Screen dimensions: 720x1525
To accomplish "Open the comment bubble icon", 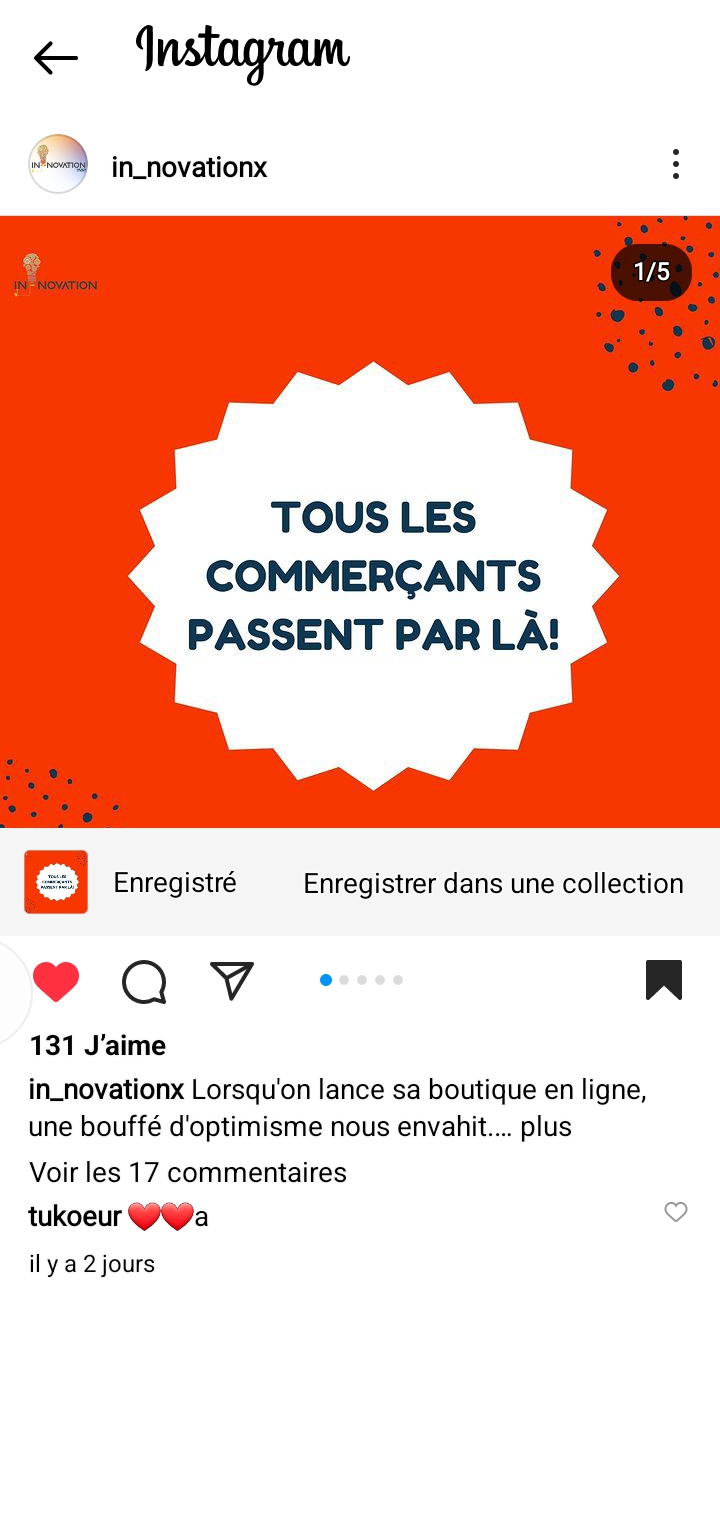I will [x=144, y=981].
